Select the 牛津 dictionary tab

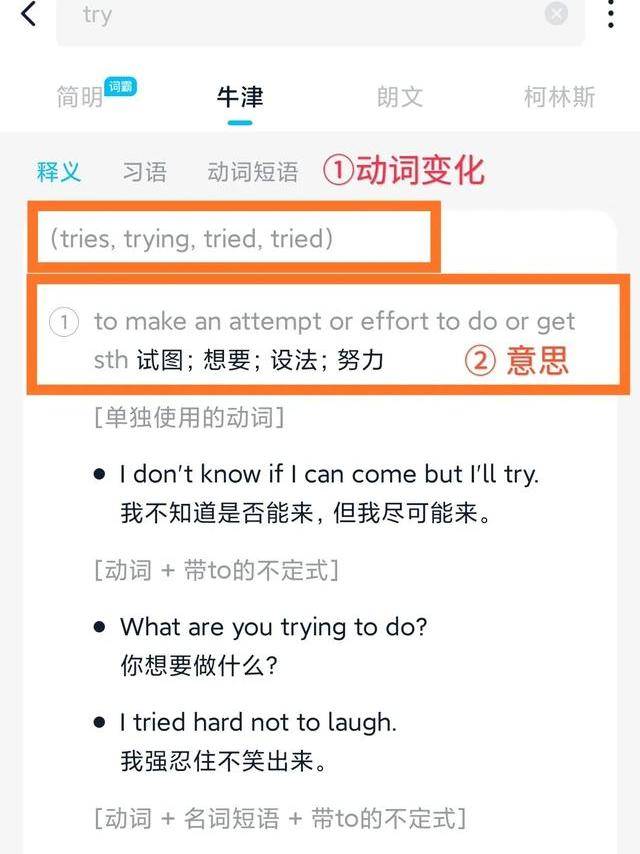[240, 97]
